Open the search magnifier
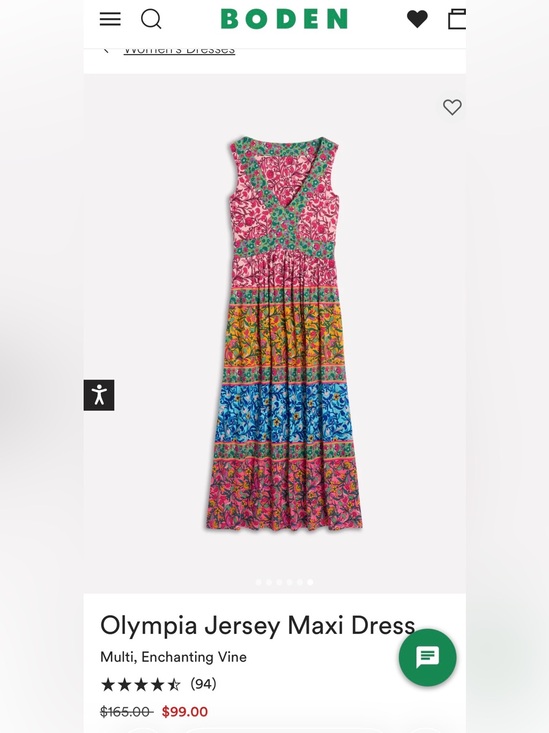This screenshot has width=549, height=733. pyautogui.click(x=151, y=19)
